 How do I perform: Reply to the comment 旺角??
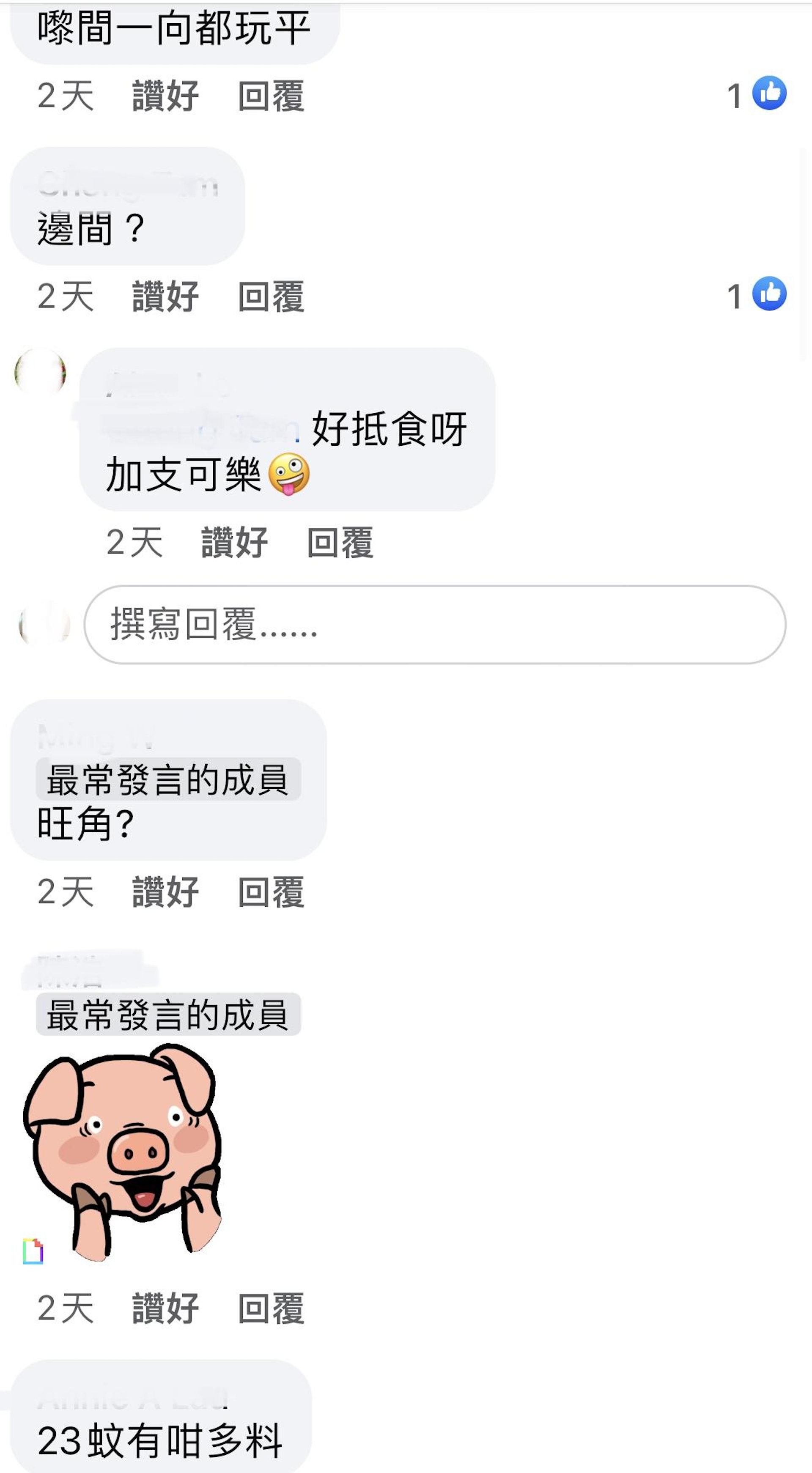pos(271,891)
